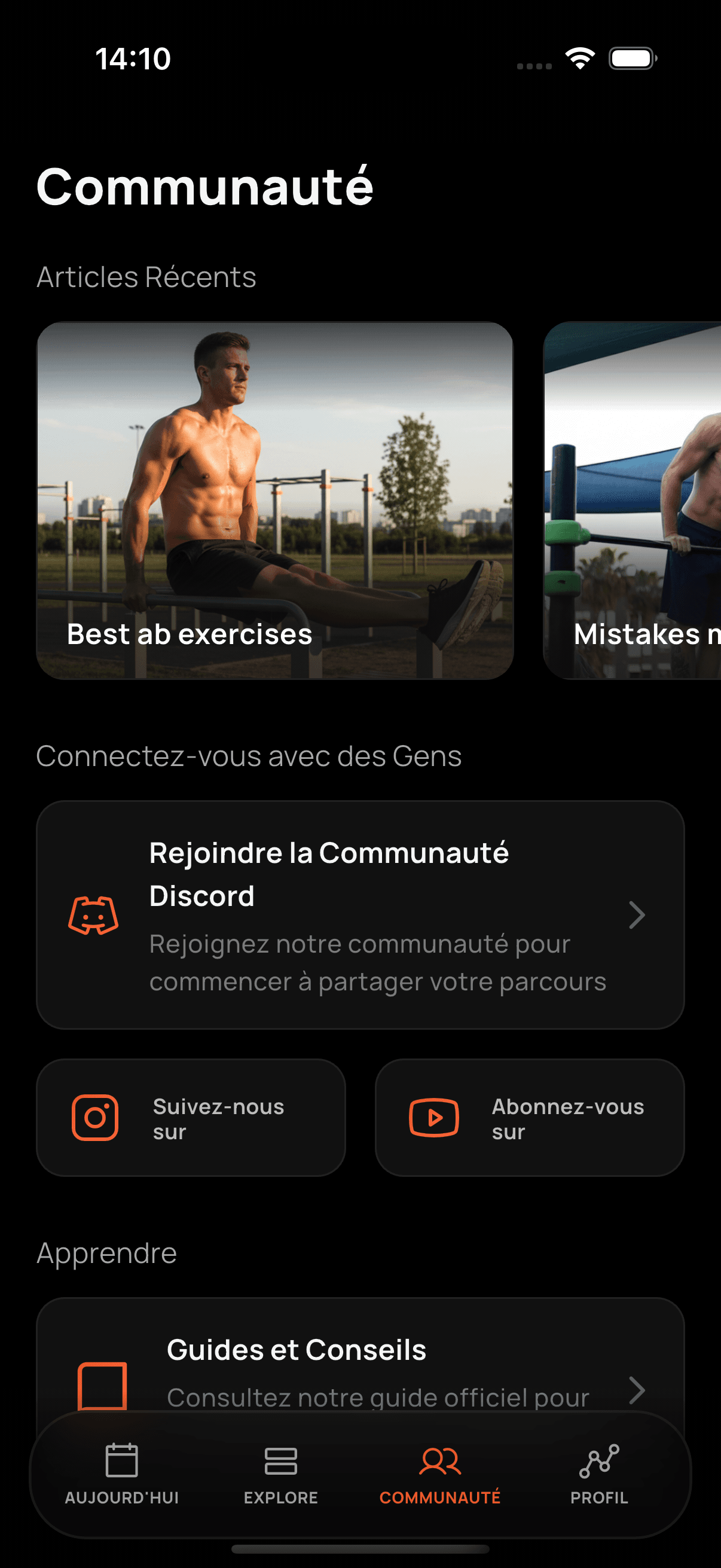Expand the Discord community card chevron
Image resolution: width=721 pixels, height=1568 pixels.
tap(637, 915)
